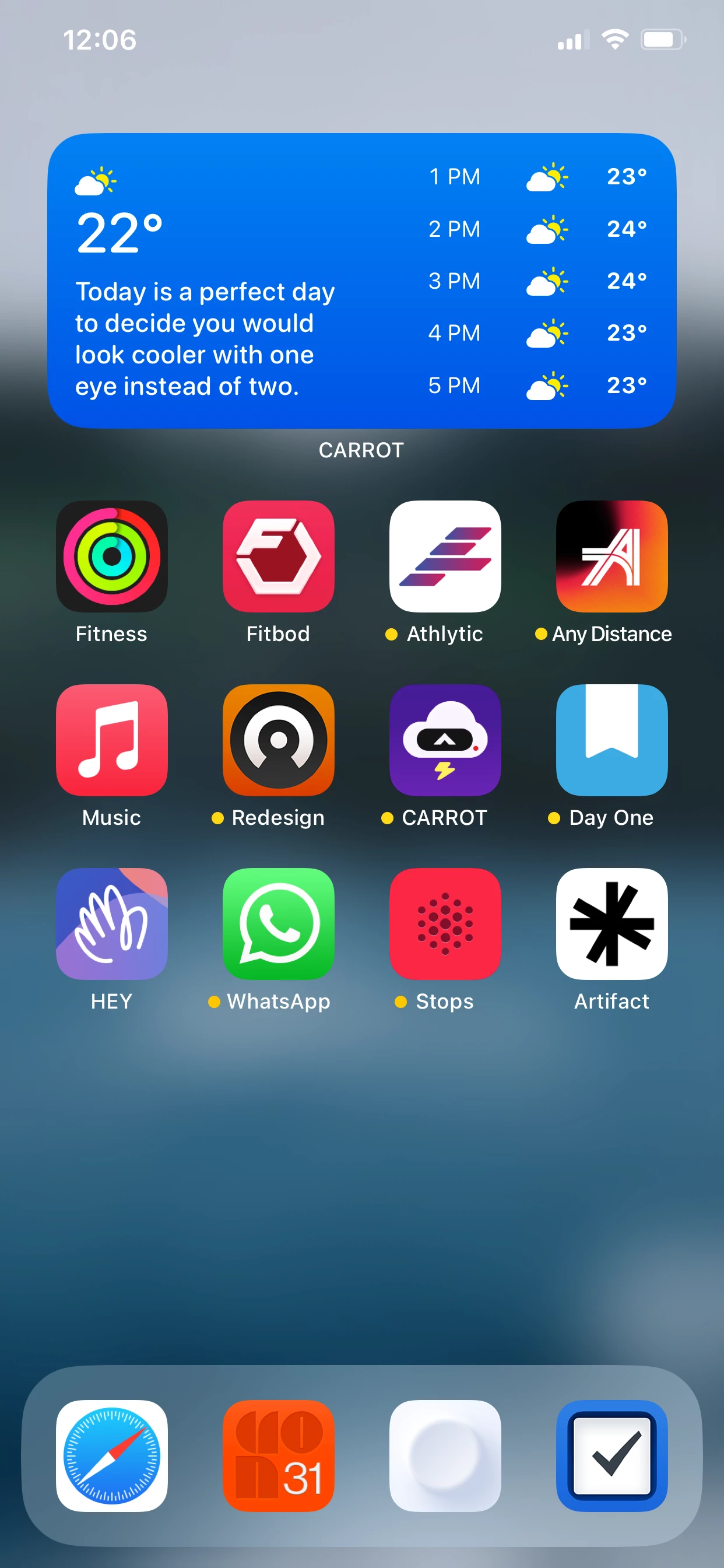This screenshot has width=724, height=1568.
Task: Open the CARROT weather widget
Action: (361, 280)
